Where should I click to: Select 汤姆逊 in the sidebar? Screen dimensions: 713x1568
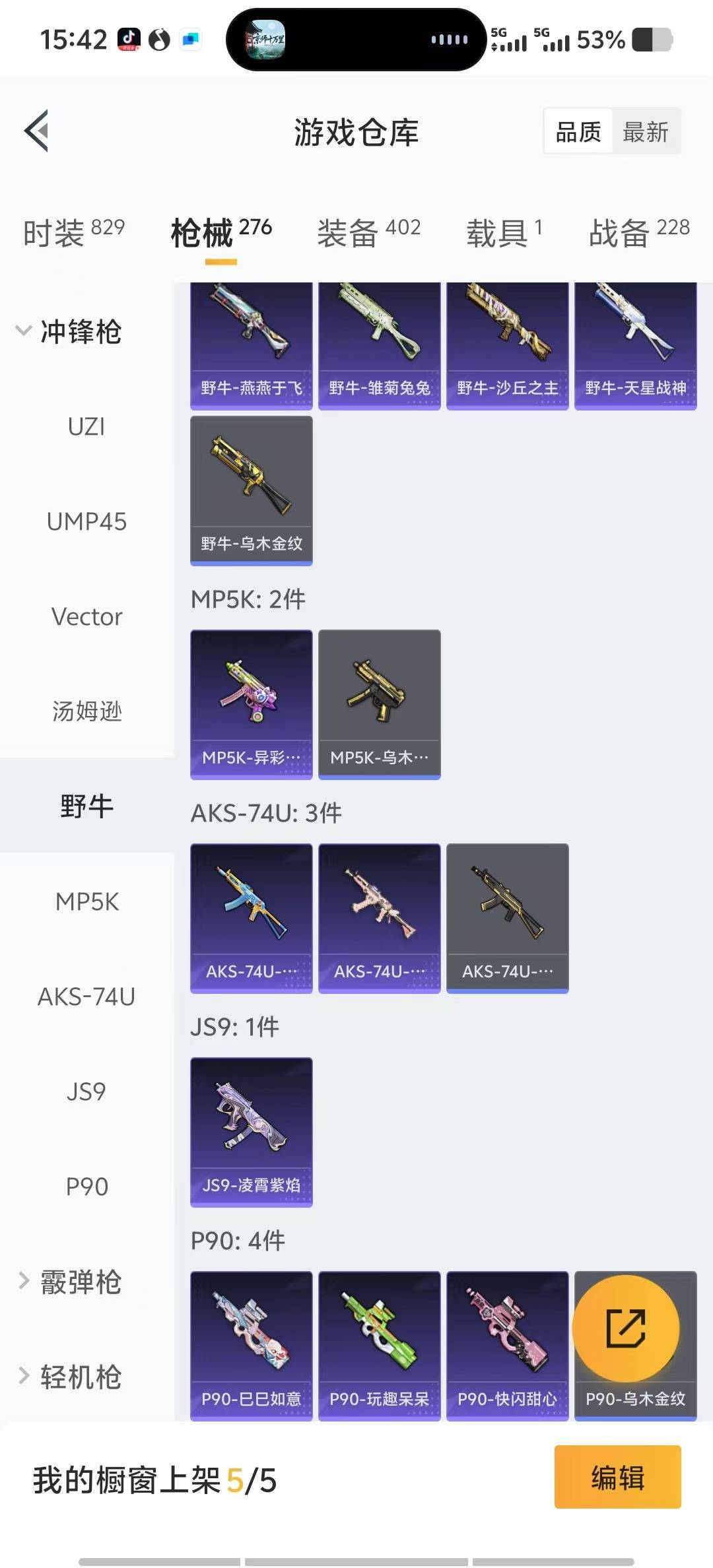[x=86, y=711]
